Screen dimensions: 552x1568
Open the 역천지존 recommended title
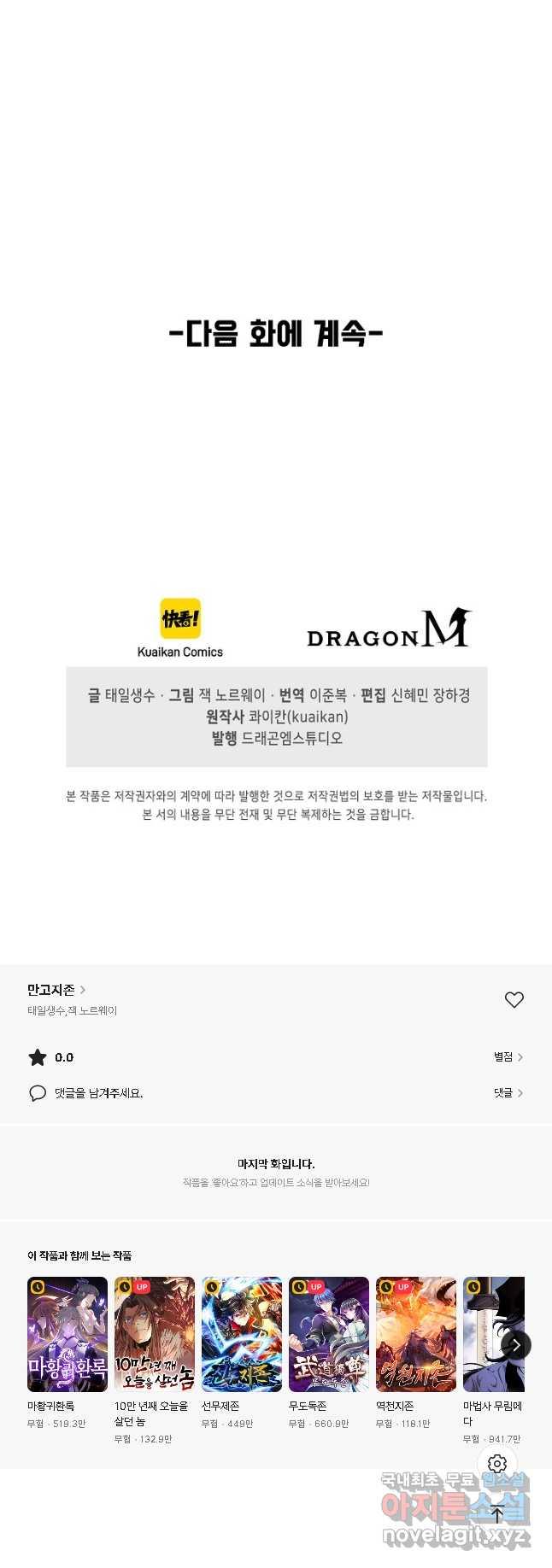tap(416, 1334)
